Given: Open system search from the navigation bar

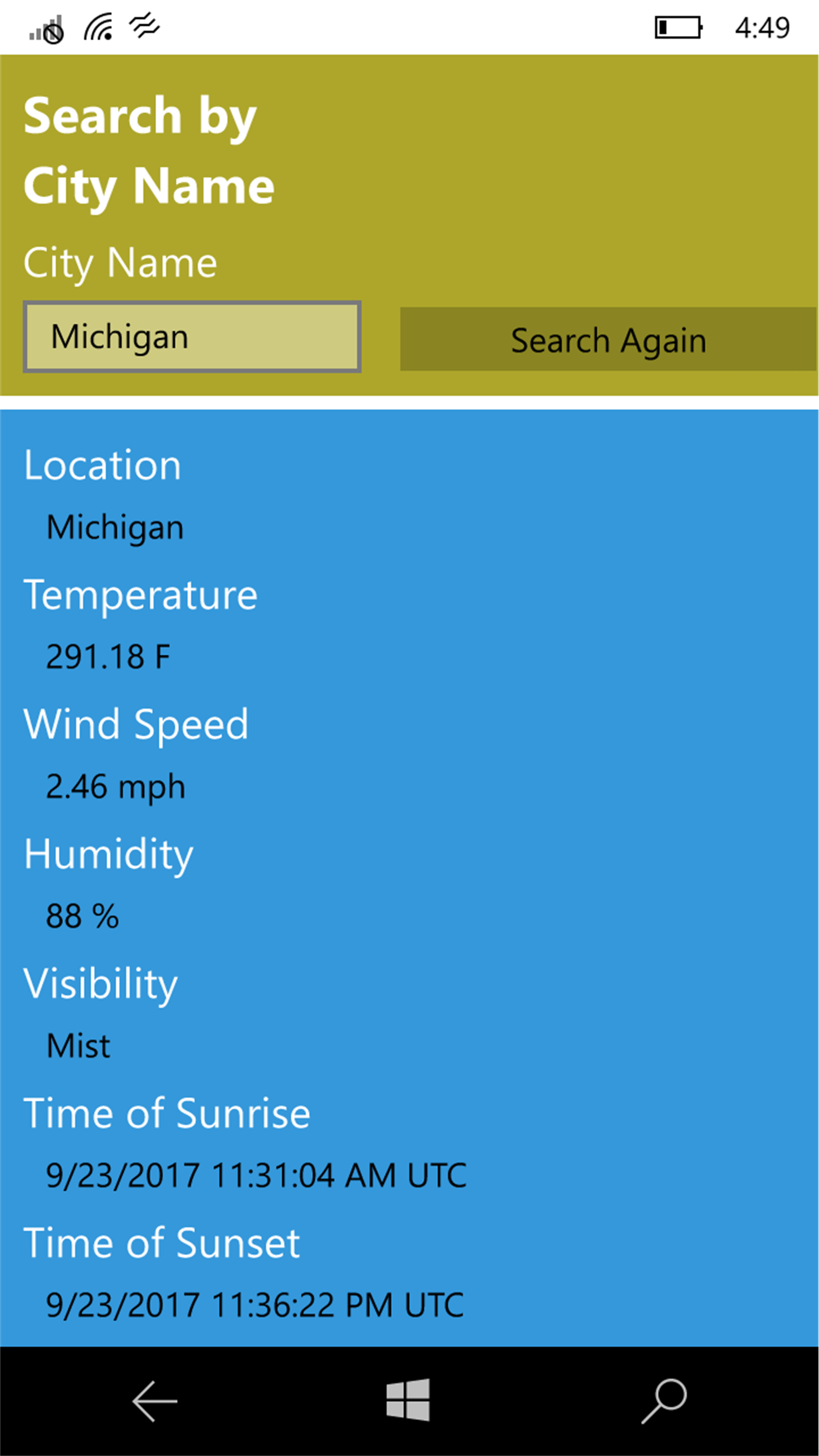Looking at the screenshot, I should [665, 1401].
